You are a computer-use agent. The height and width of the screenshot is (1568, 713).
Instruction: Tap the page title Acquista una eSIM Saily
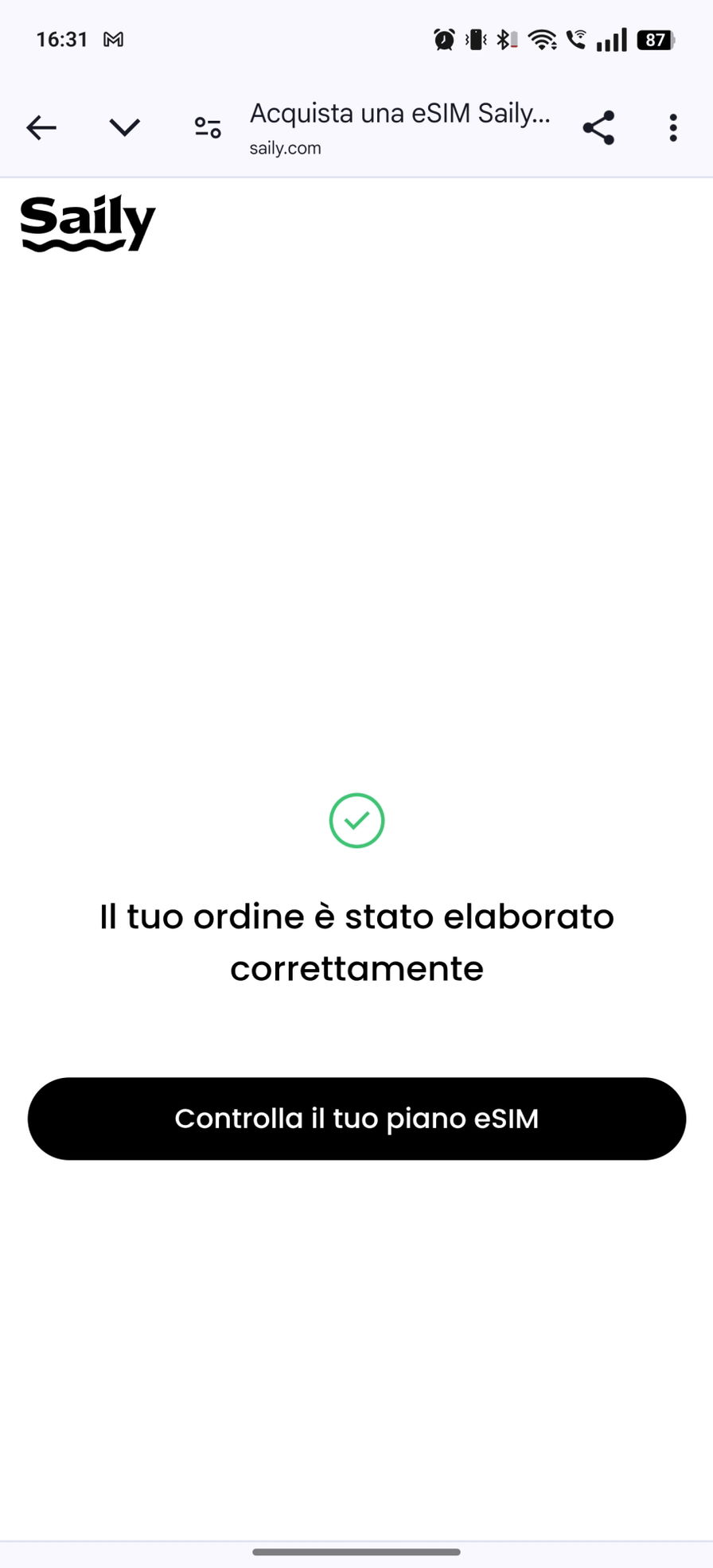pos(401,114)
